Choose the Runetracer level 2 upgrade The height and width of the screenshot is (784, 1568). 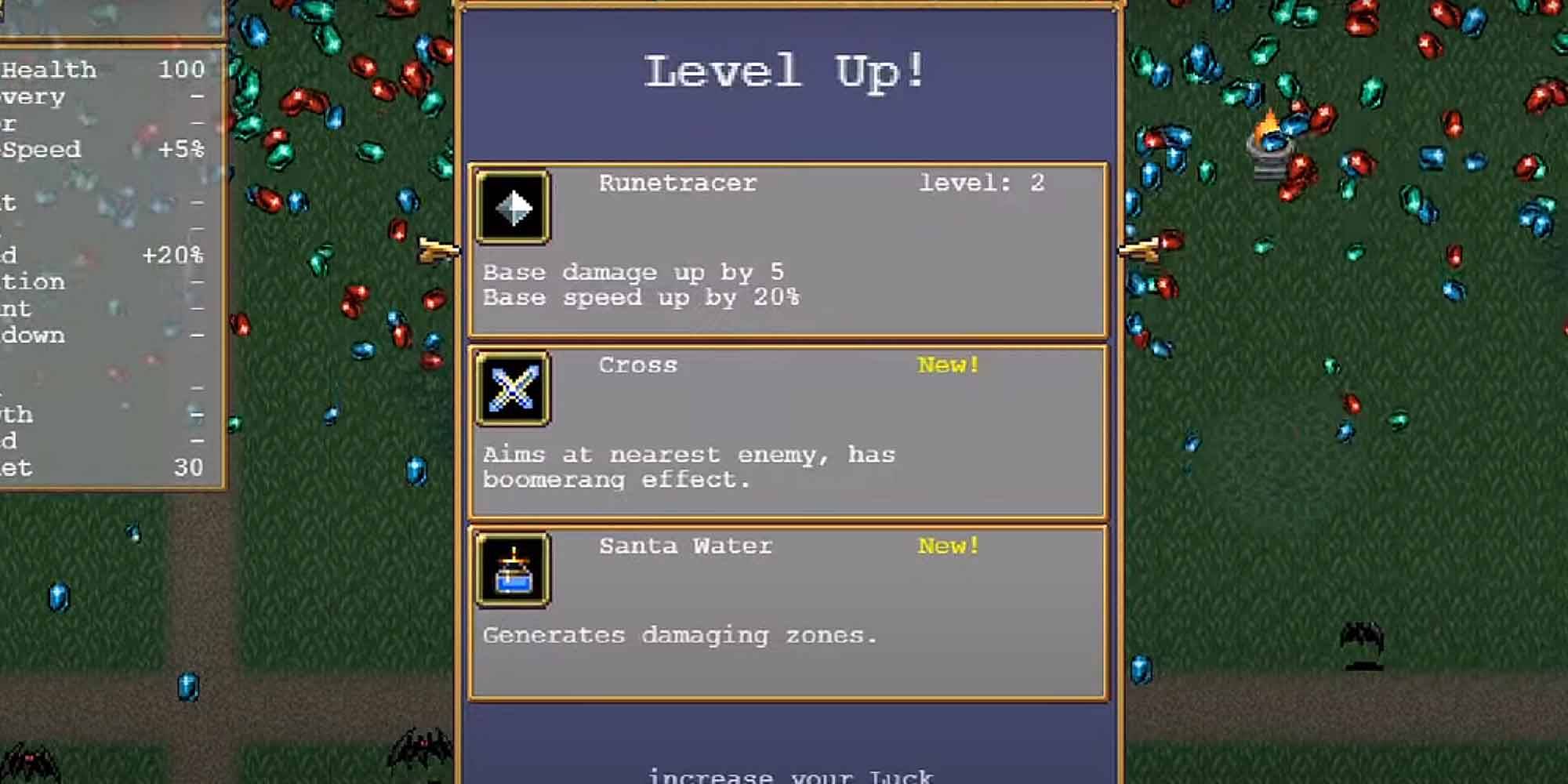(x=787, y=250)
